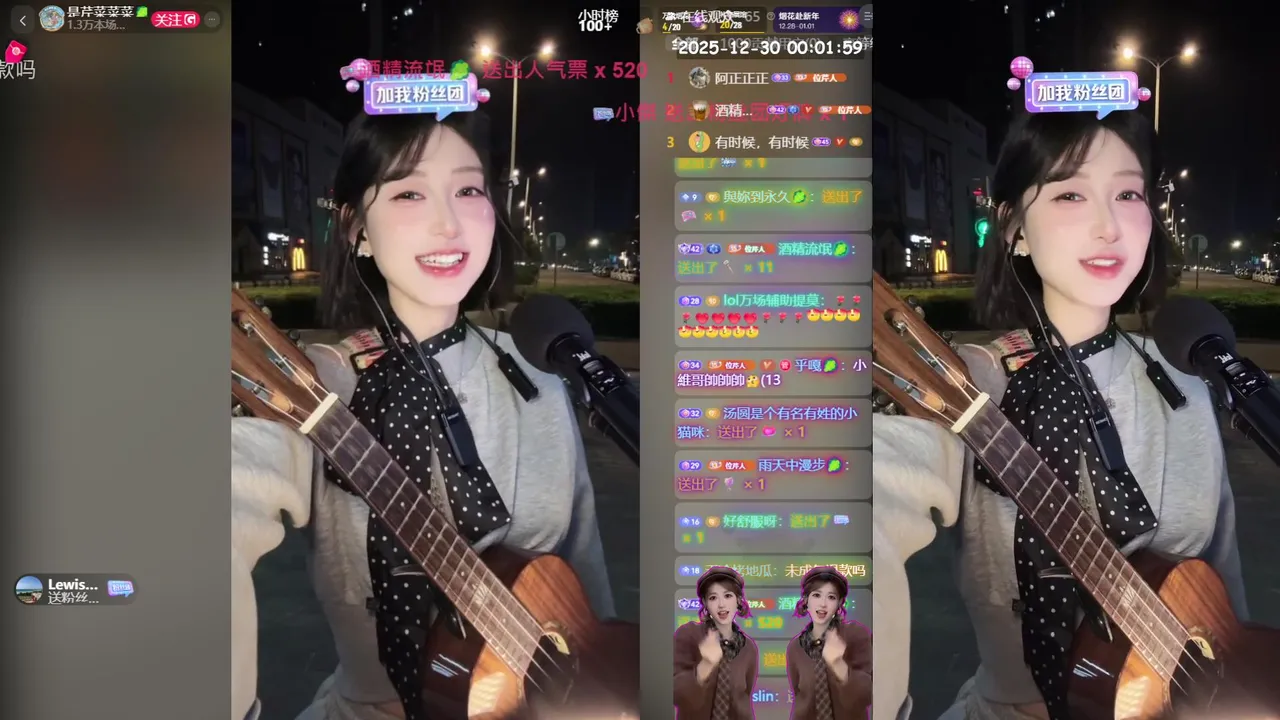
Task: Open the streamer's profile avatar
Action: [51, 18]
